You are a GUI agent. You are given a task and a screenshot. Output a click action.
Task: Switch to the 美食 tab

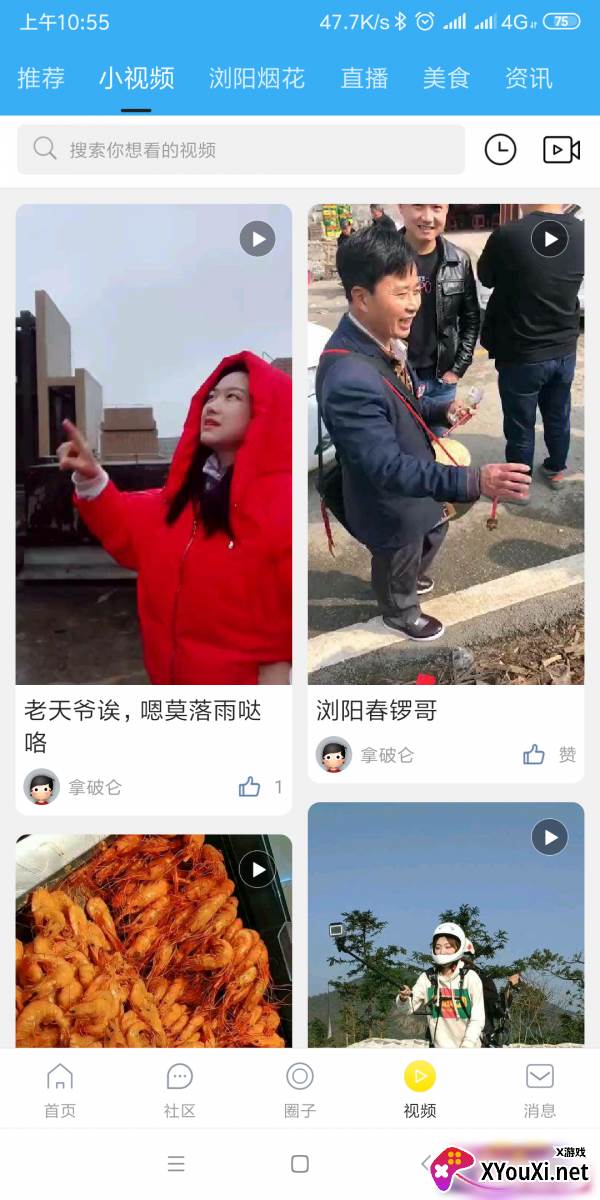446,78
